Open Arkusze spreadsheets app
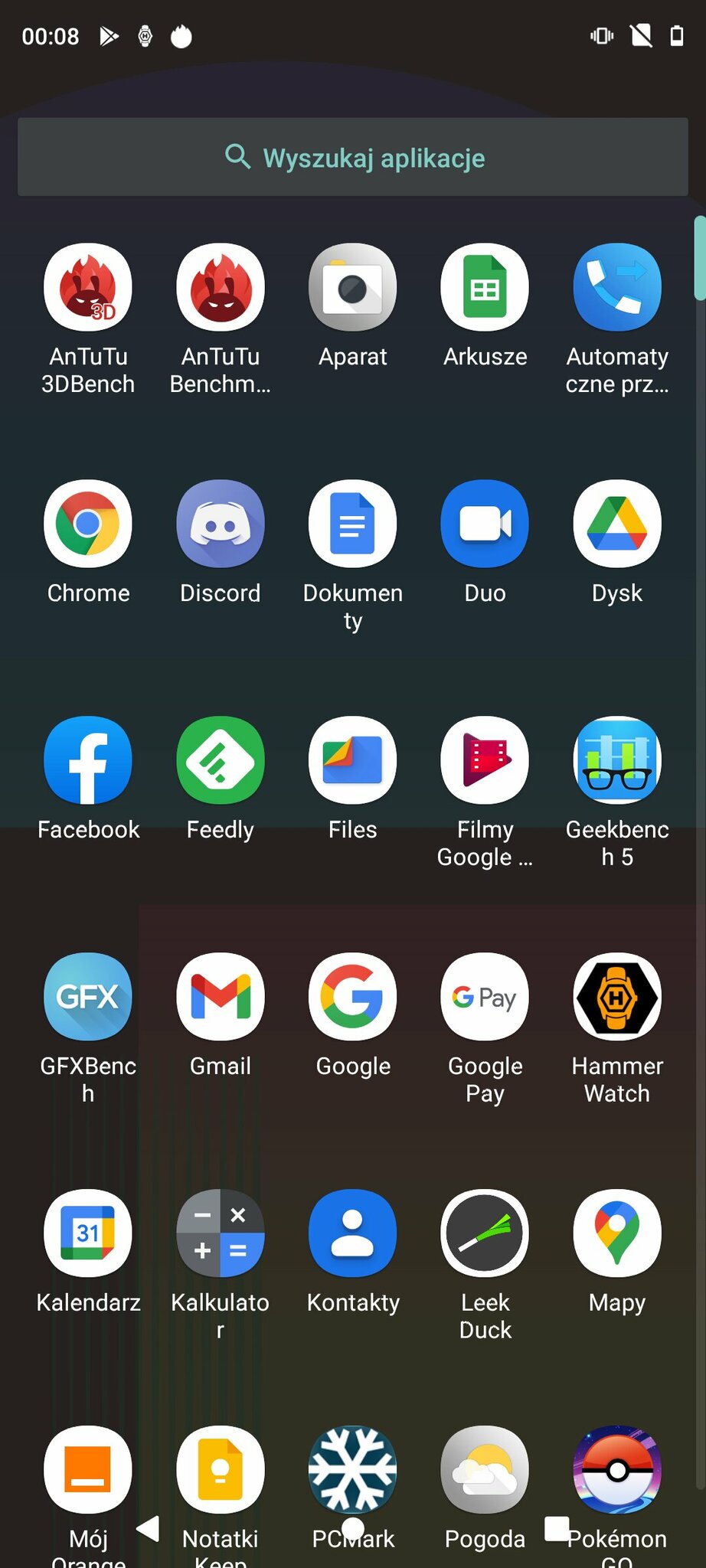Image resolution: width=706 pixels, height=1568 pixels. coord(485,288)
